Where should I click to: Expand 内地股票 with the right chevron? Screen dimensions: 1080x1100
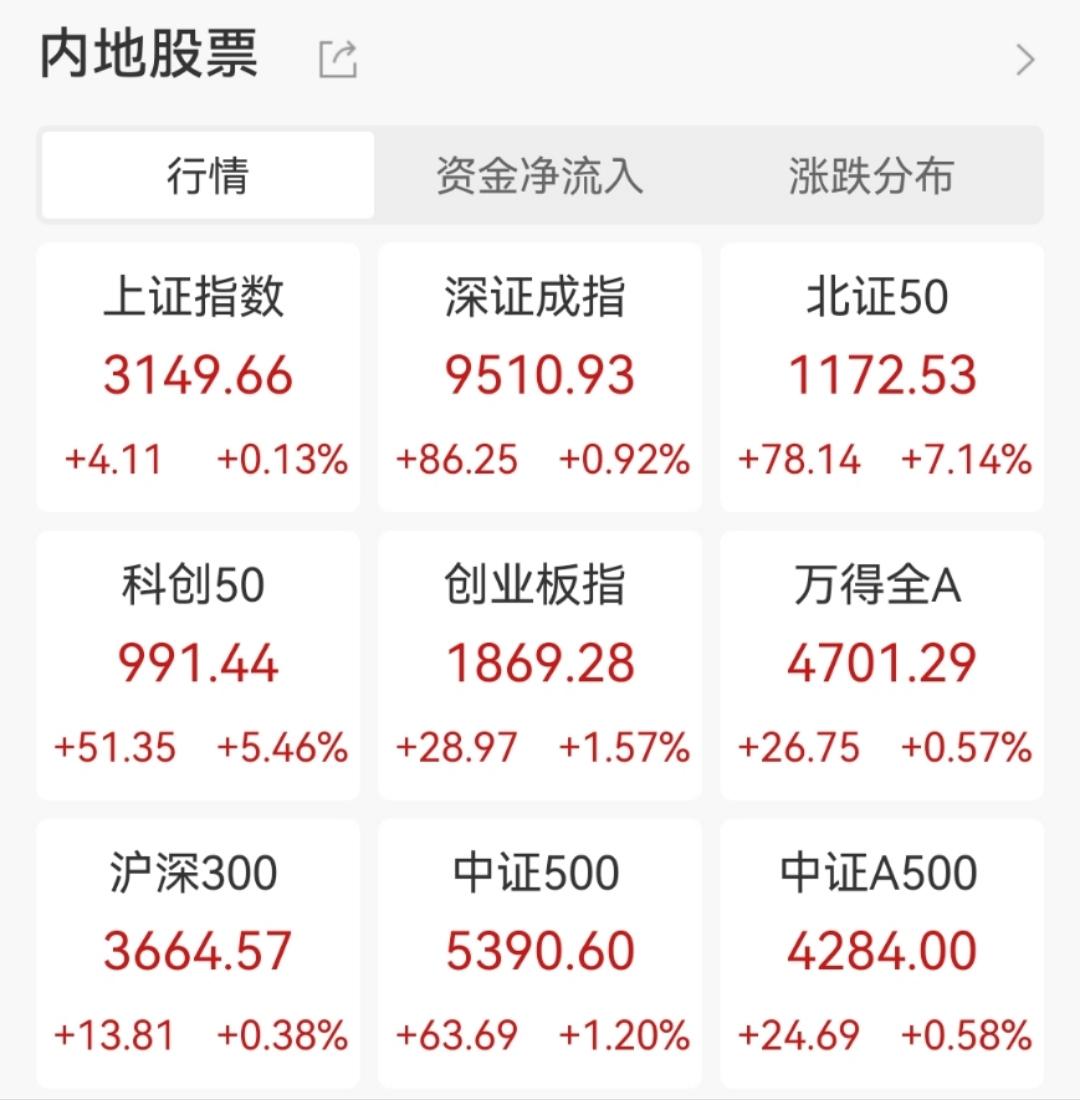pos(1025,61)
